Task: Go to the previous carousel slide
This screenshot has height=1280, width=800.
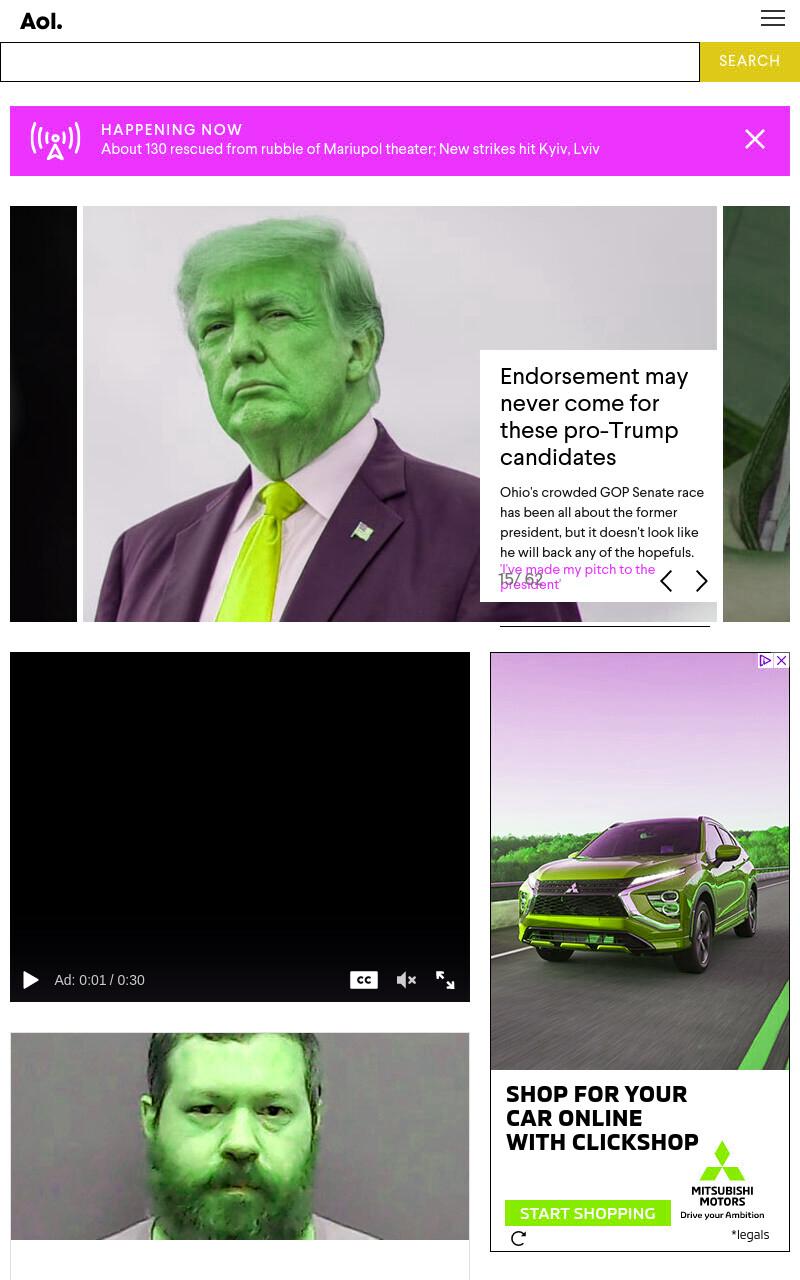Action: click(666, 581)
